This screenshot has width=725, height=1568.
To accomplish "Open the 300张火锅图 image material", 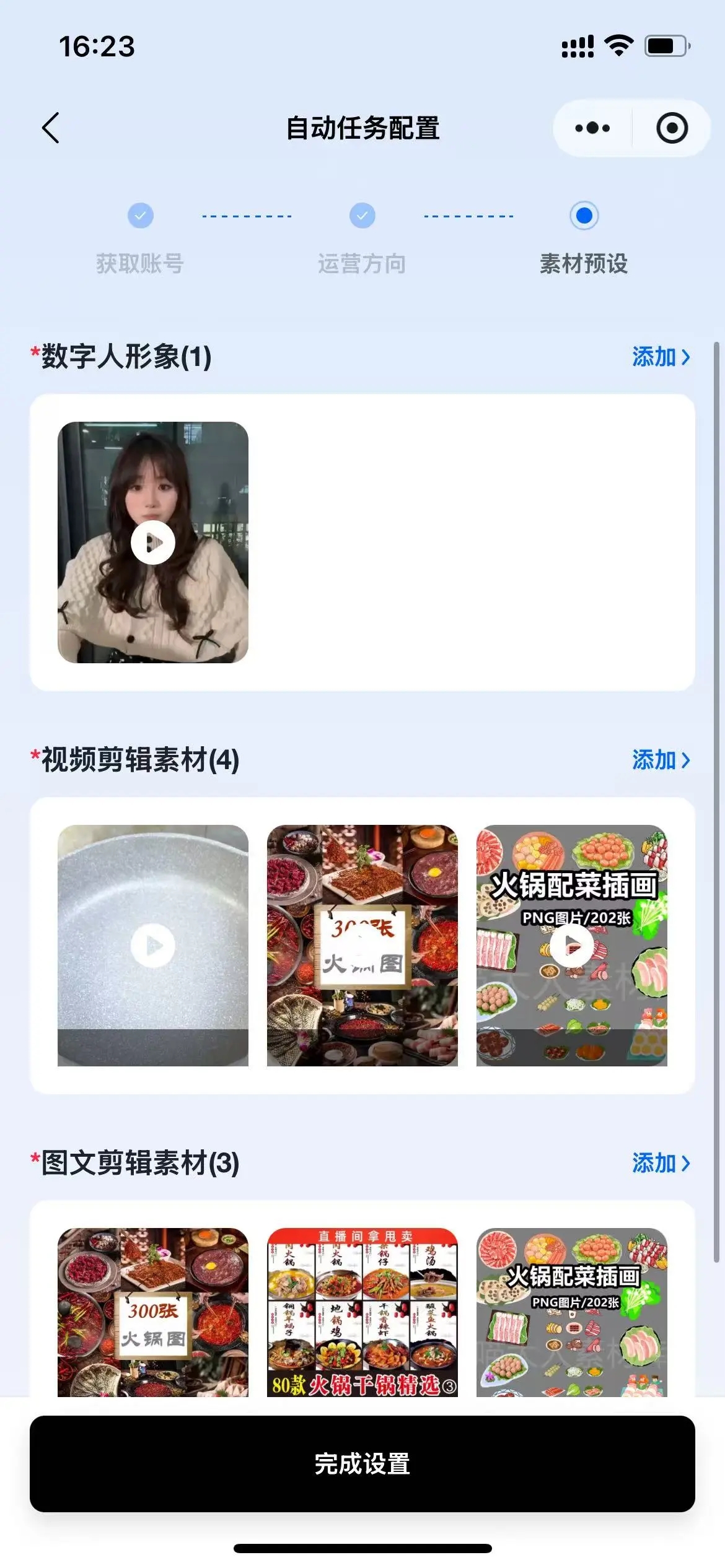I will click(153, 1313).
